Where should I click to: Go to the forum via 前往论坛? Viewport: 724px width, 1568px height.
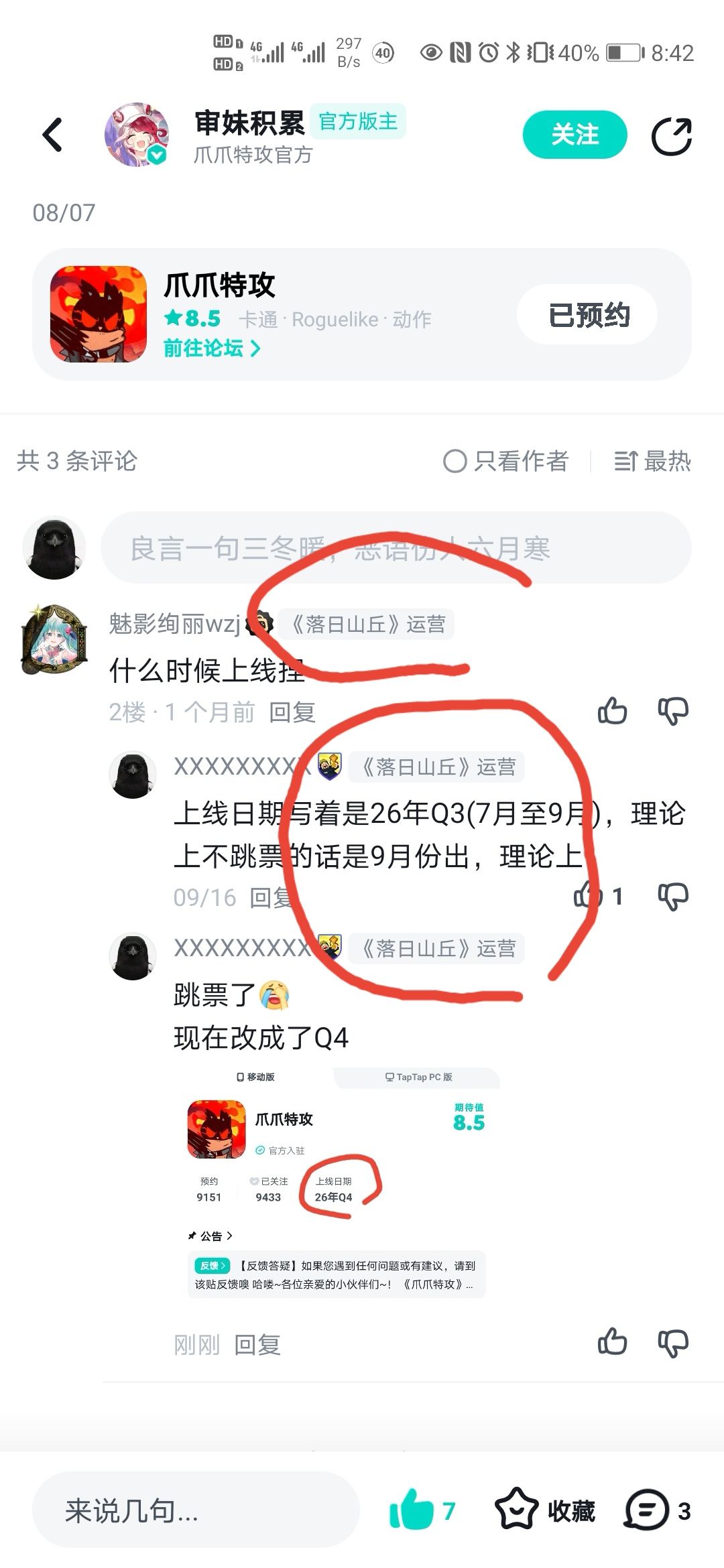coord(212,348)
